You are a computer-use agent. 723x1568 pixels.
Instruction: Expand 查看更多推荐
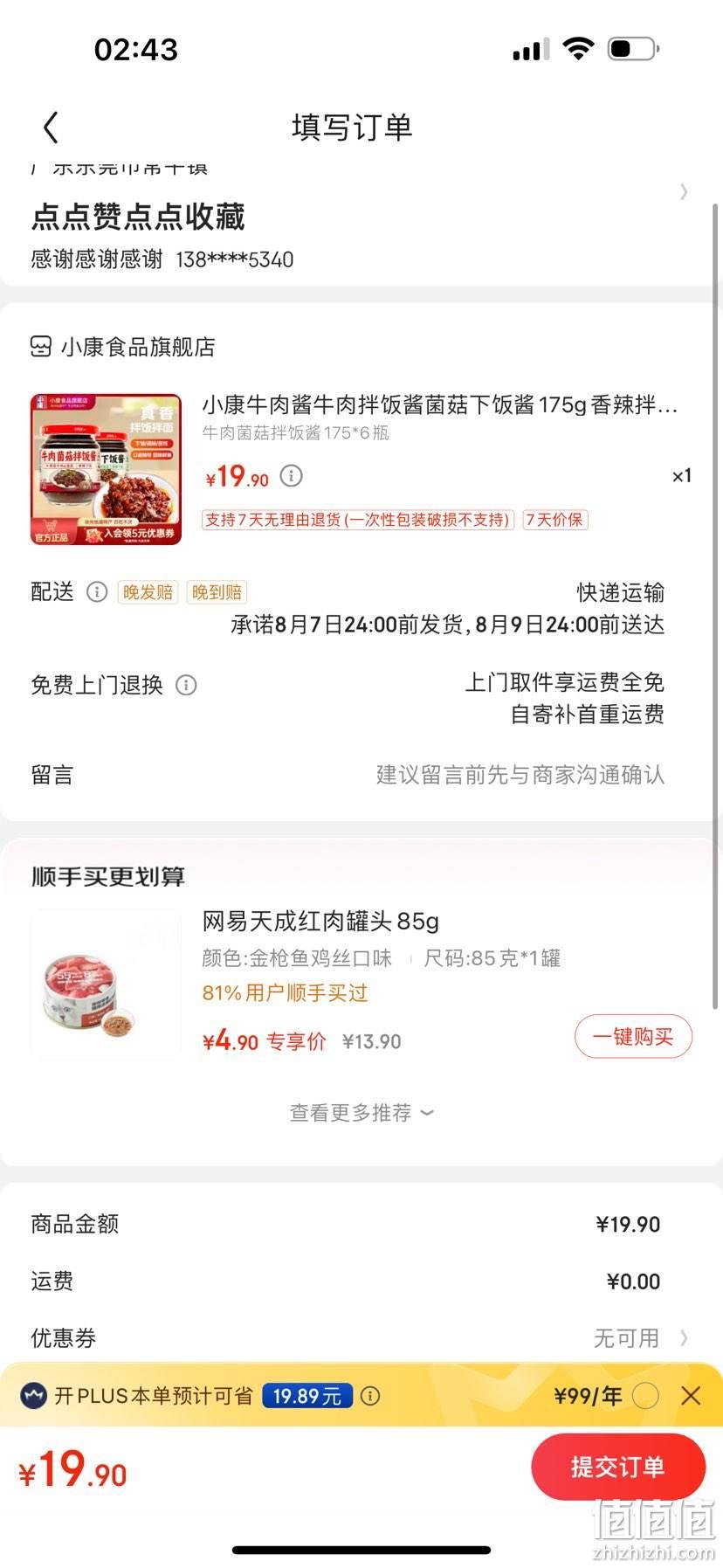click(361, 1113)
